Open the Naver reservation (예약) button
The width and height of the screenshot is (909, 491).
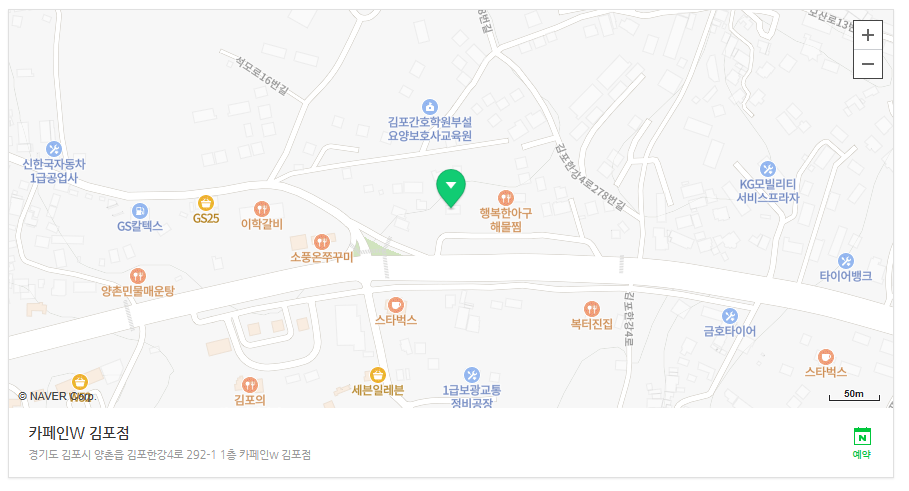click(x=861, y=441)
